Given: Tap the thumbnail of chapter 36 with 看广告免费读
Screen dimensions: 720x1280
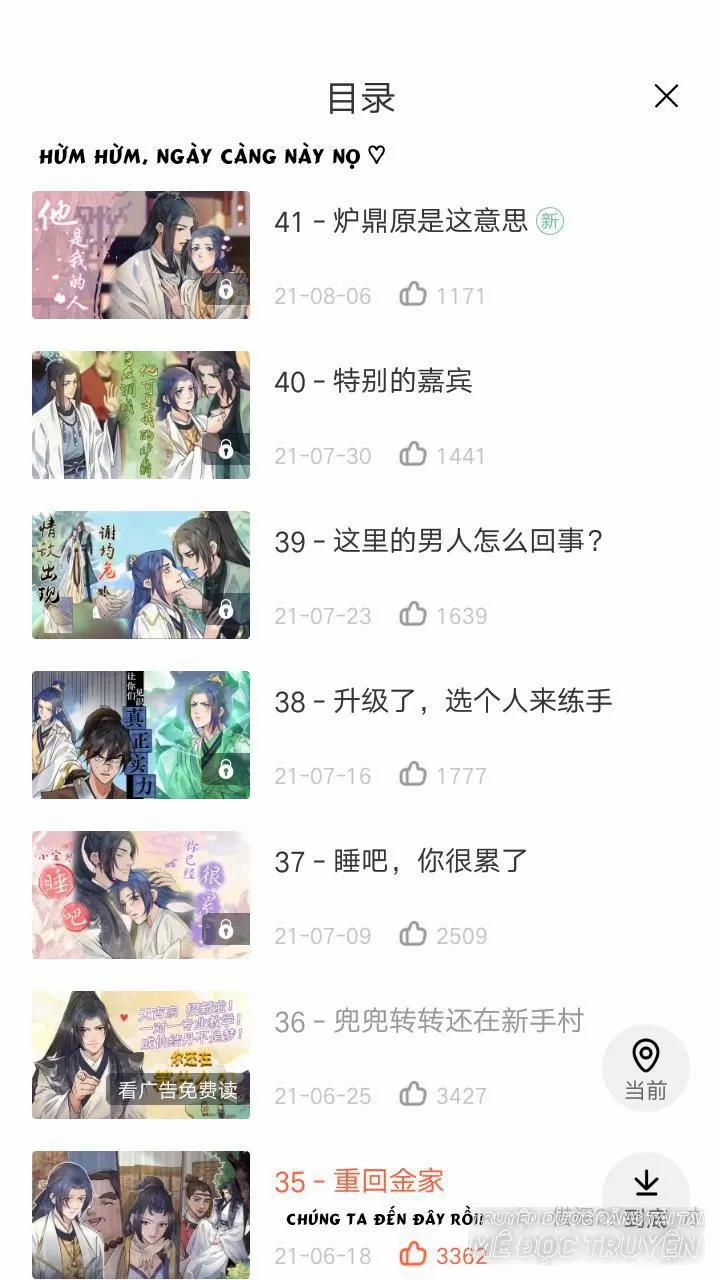Looking at the screenshot, I should pyautogui.click(x=141, y=1055).
